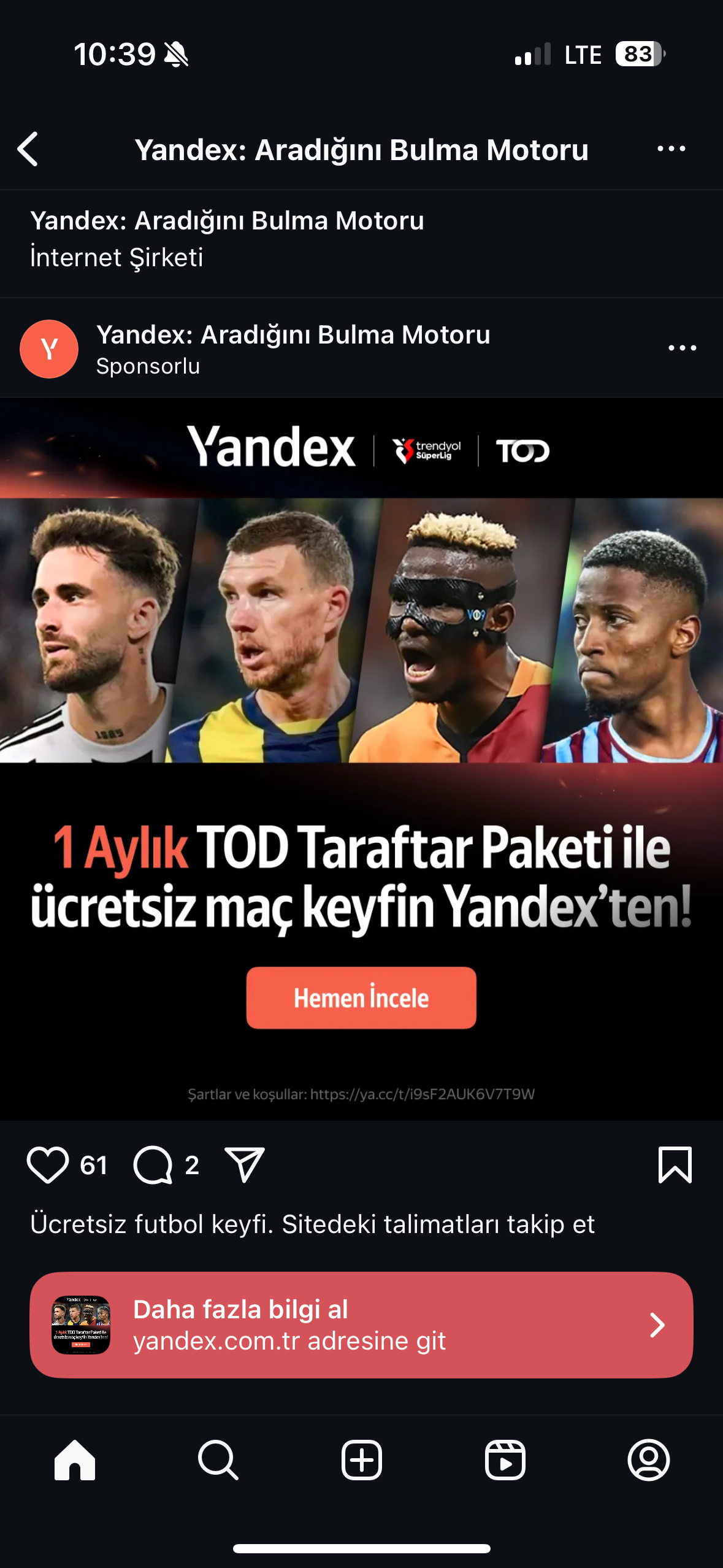Go to the Profile tab
Screen dimensions: 723x1568
pyautogui.click(x=648, y=1460)
